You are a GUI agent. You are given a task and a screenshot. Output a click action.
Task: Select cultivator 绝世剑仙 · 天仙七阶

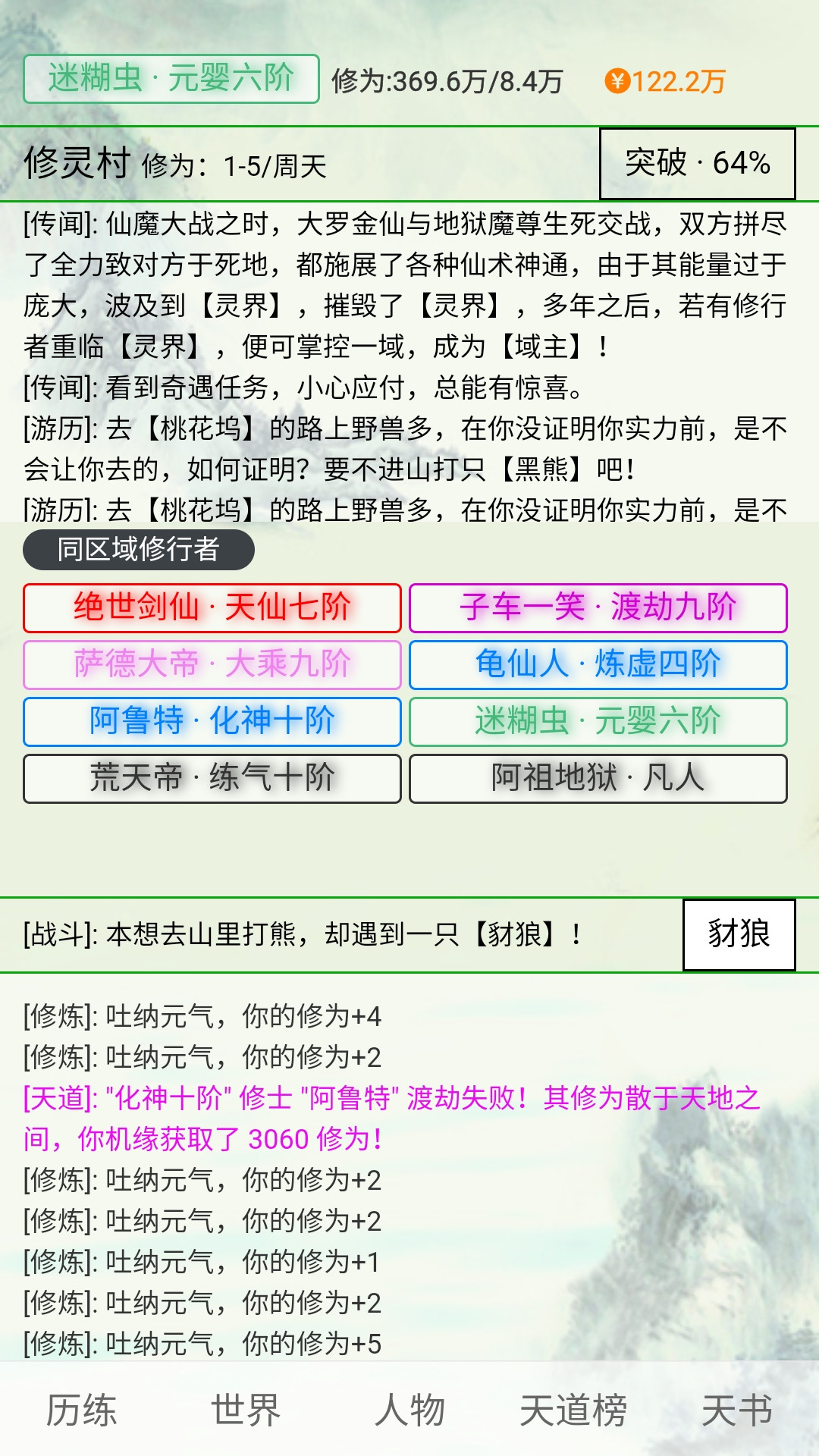pos(212,608)
